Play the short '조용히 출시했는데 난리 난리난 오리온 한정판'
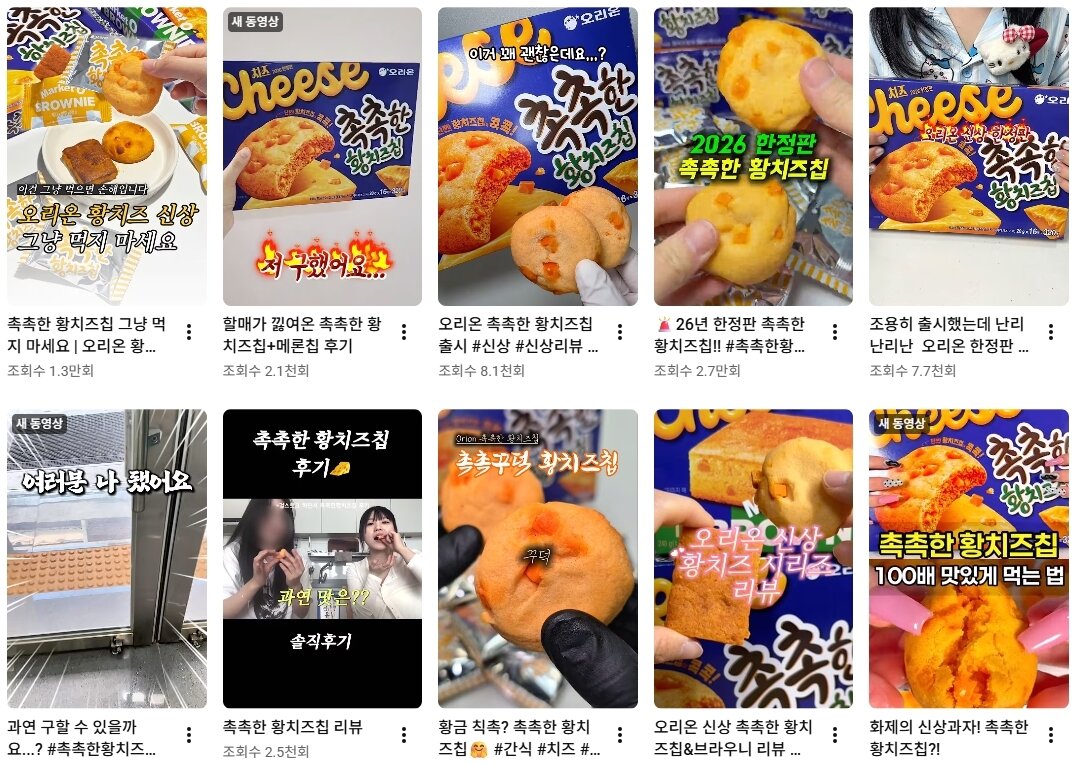The height and width of the screenshot is (766, 1076). [x=968, y=156]
